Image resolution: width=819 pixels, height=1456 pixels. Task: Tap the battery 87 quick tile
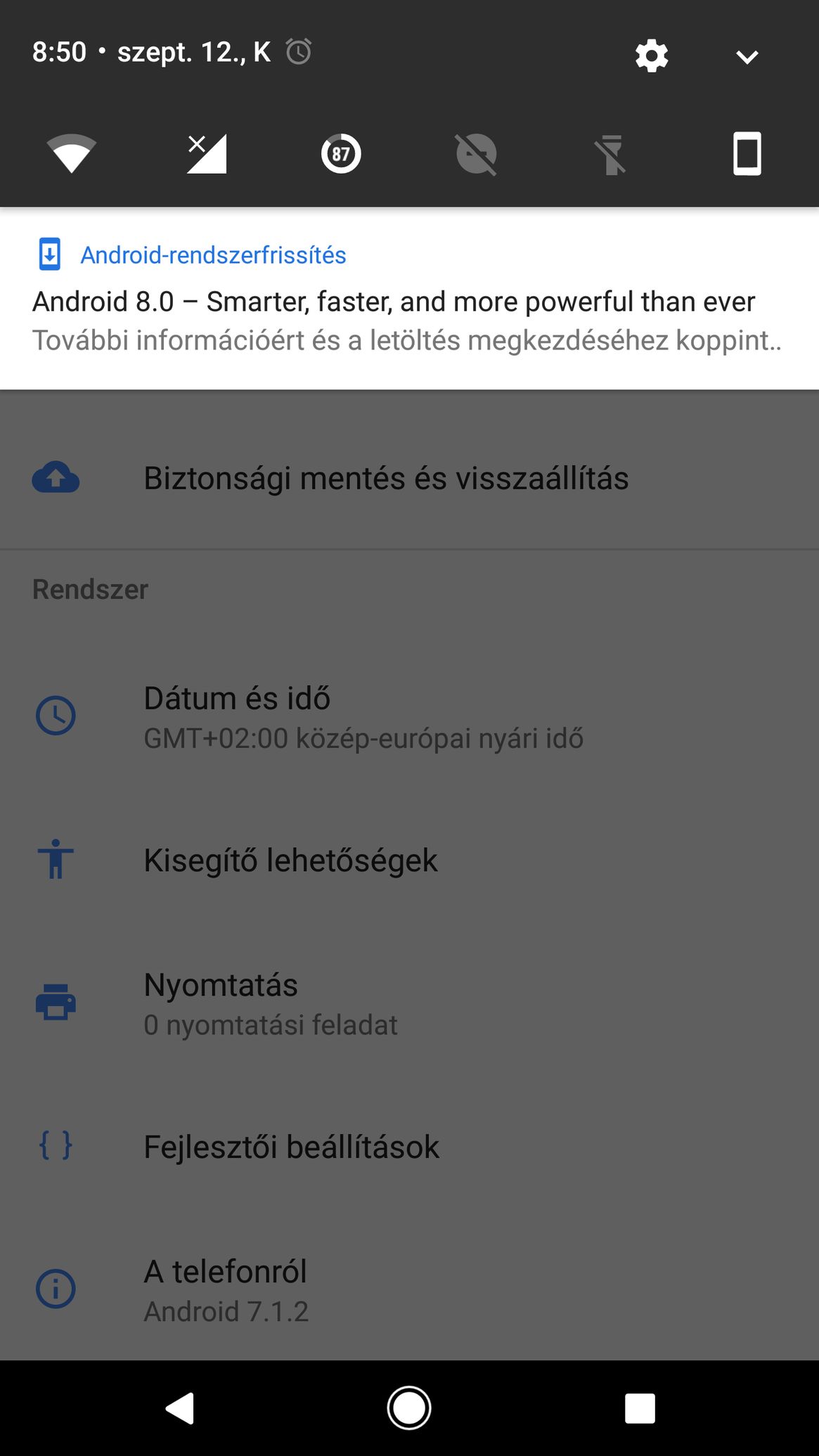click(x=341, y=153)
